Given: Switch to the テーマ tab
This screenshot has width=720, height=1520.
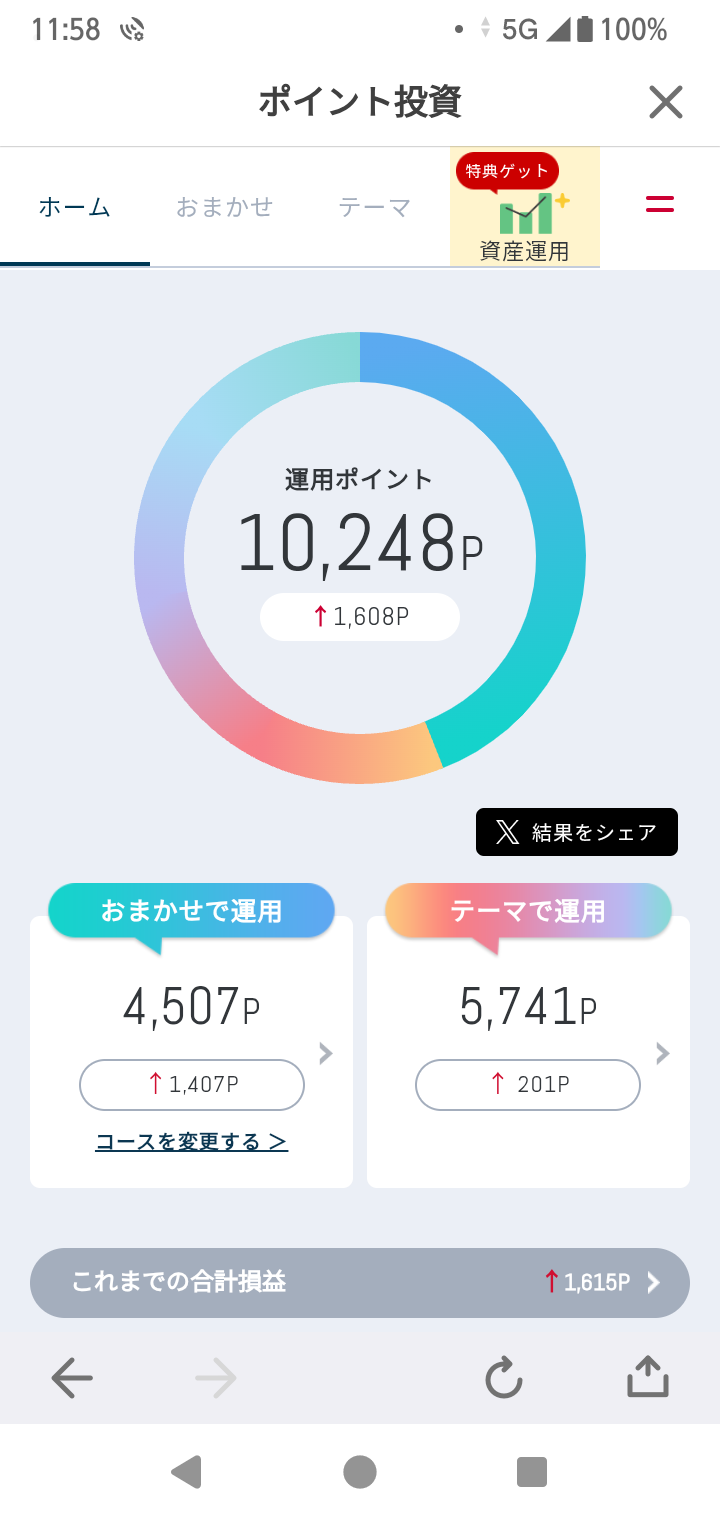Looking at the screenshot, I should [x=375, y=207].
